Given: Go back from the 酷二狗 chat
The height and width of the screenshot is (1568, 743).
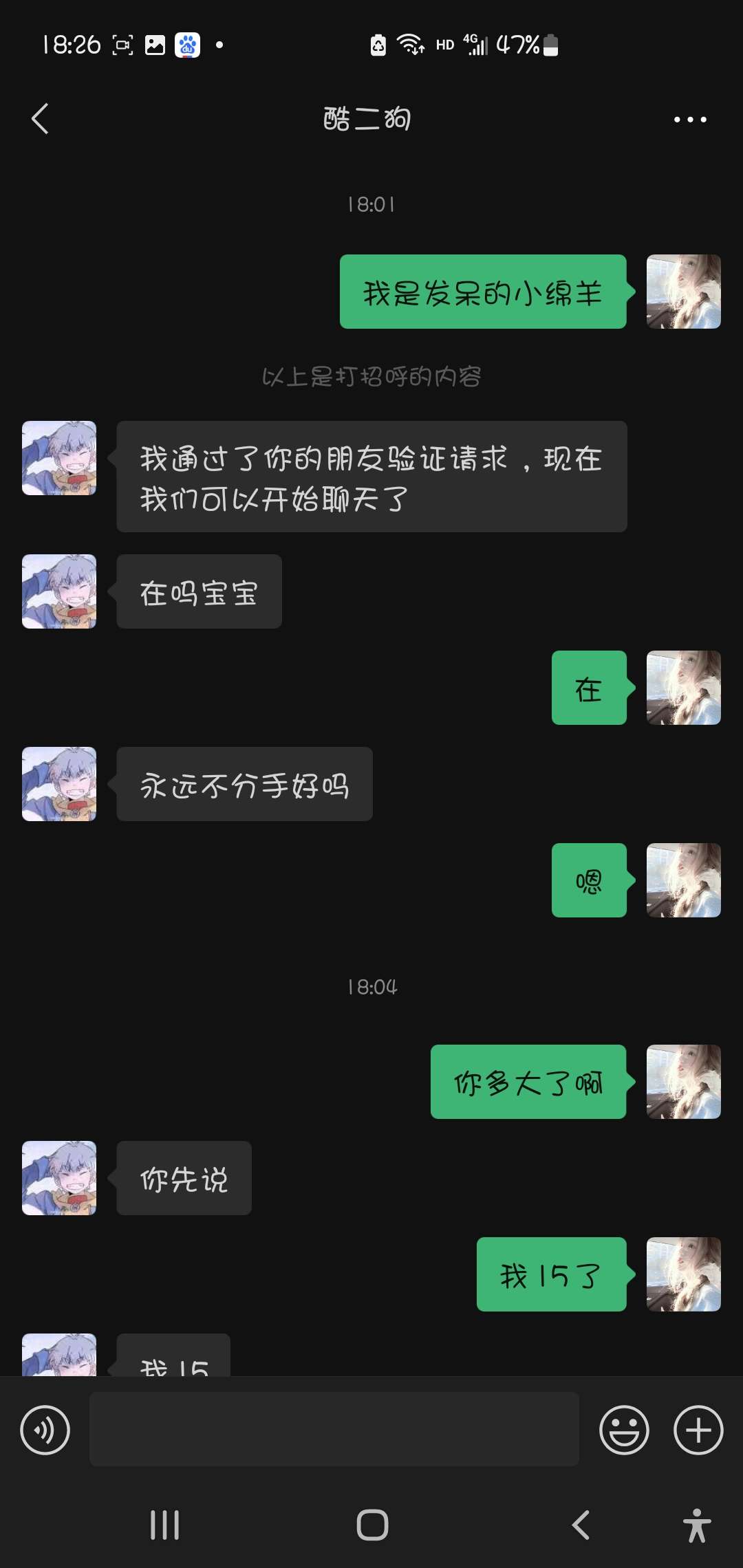Looking at the screenshot, I should [40, 119].
